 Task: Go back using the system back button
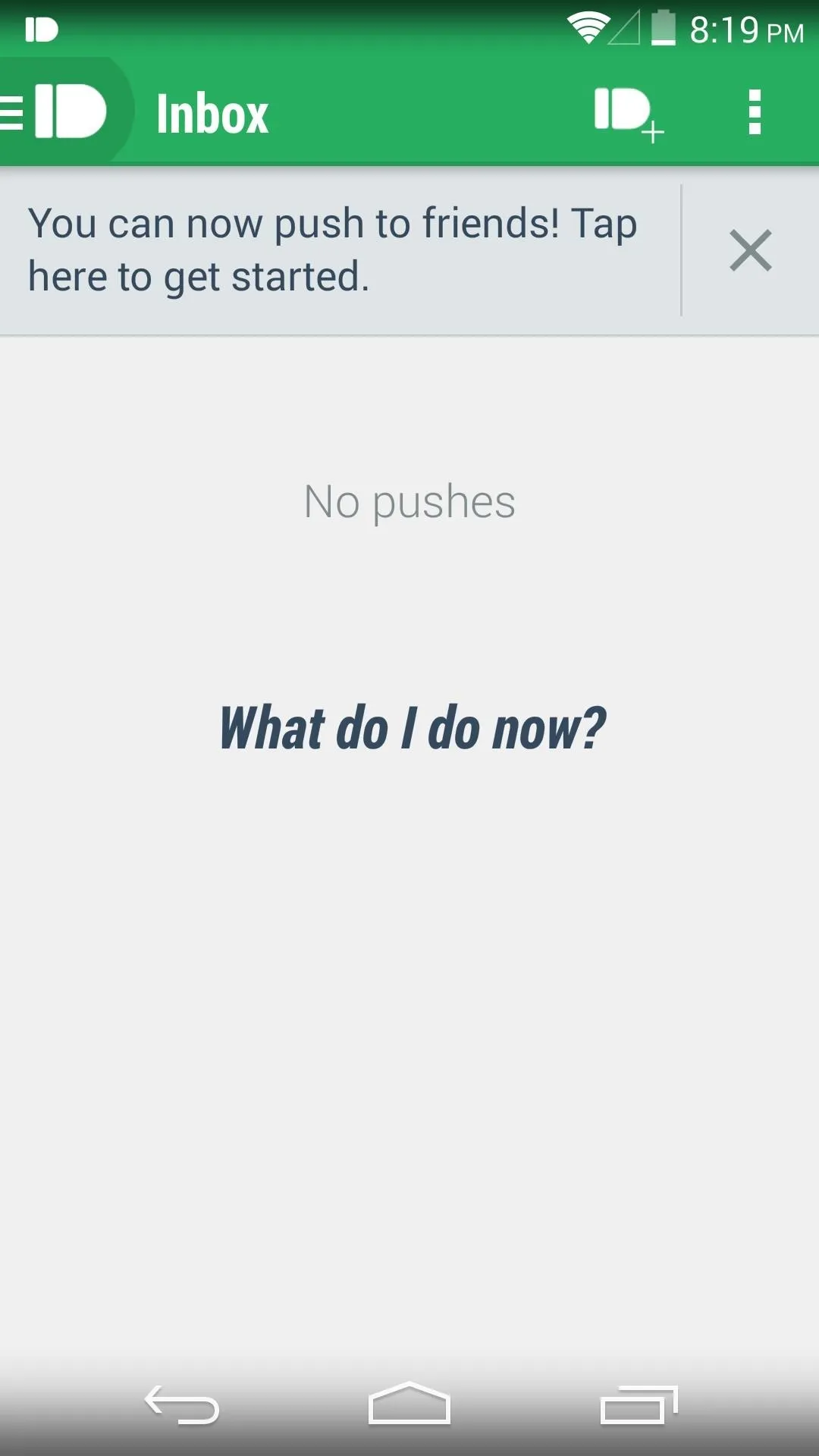[x=182, y=1405]
